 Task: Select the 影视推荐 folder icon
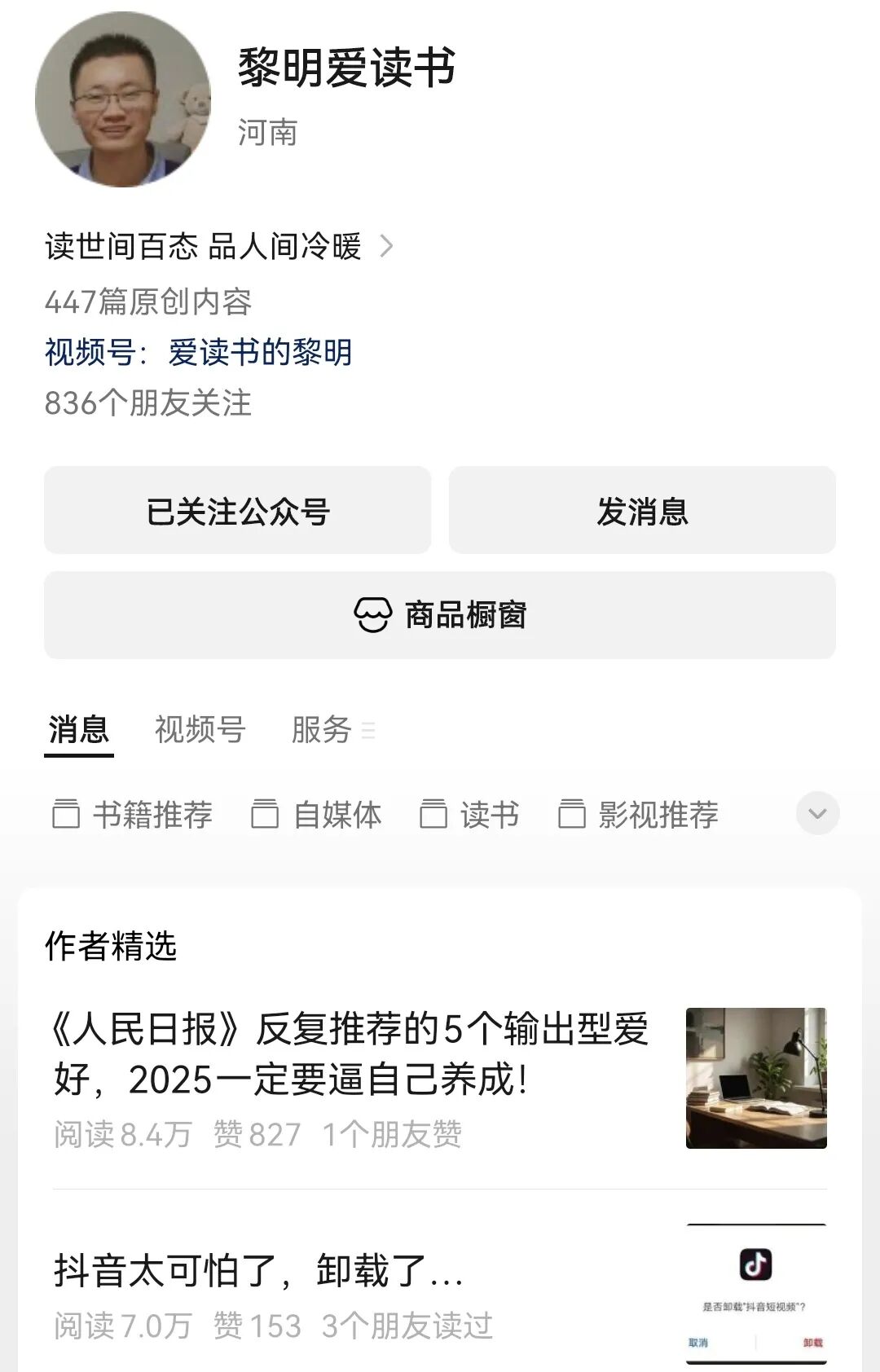[x=571, y=813]
